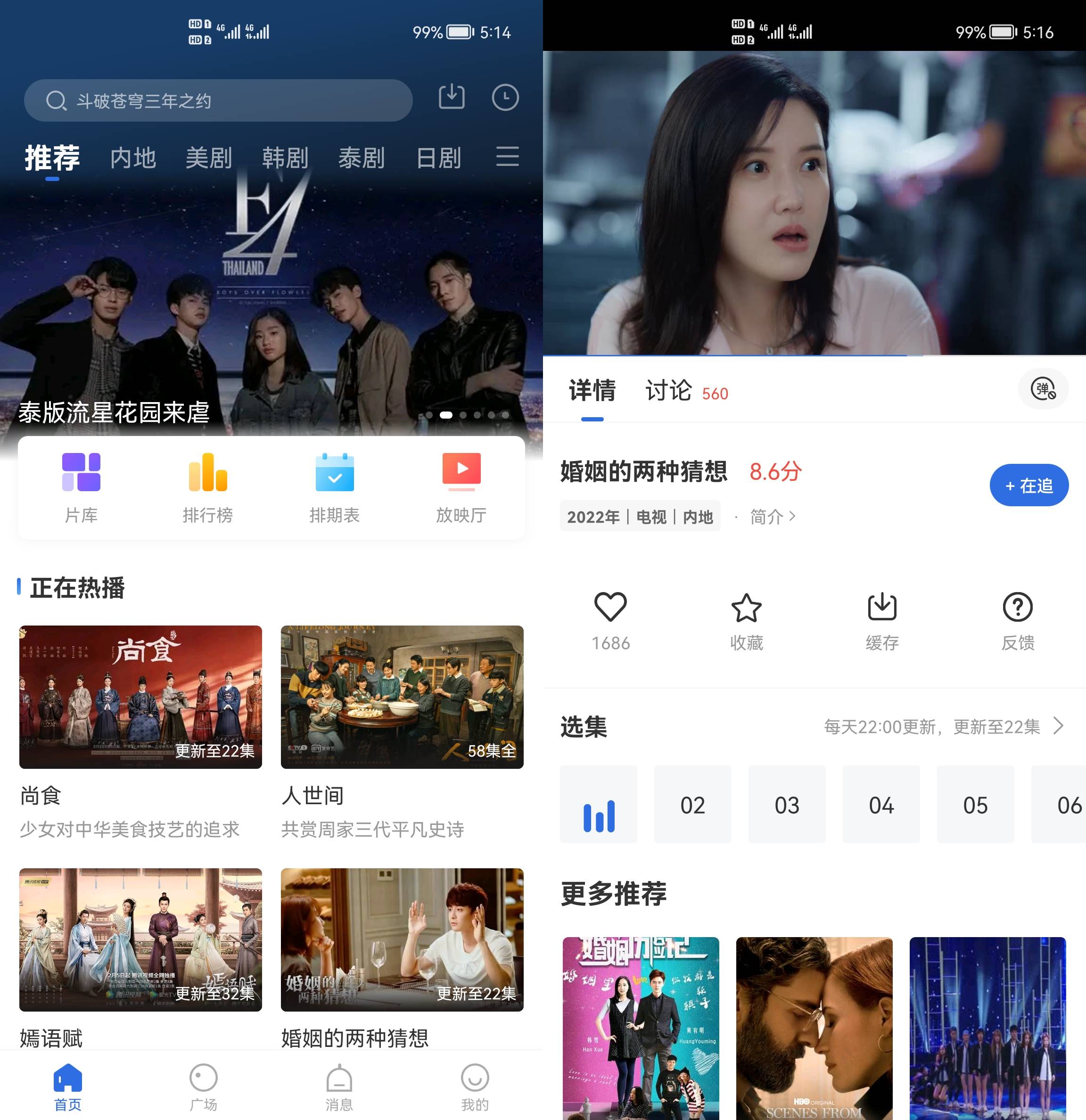Select episode 03 in 选集
This screenshot has width=1086, height=1120.
coord(787,805)
